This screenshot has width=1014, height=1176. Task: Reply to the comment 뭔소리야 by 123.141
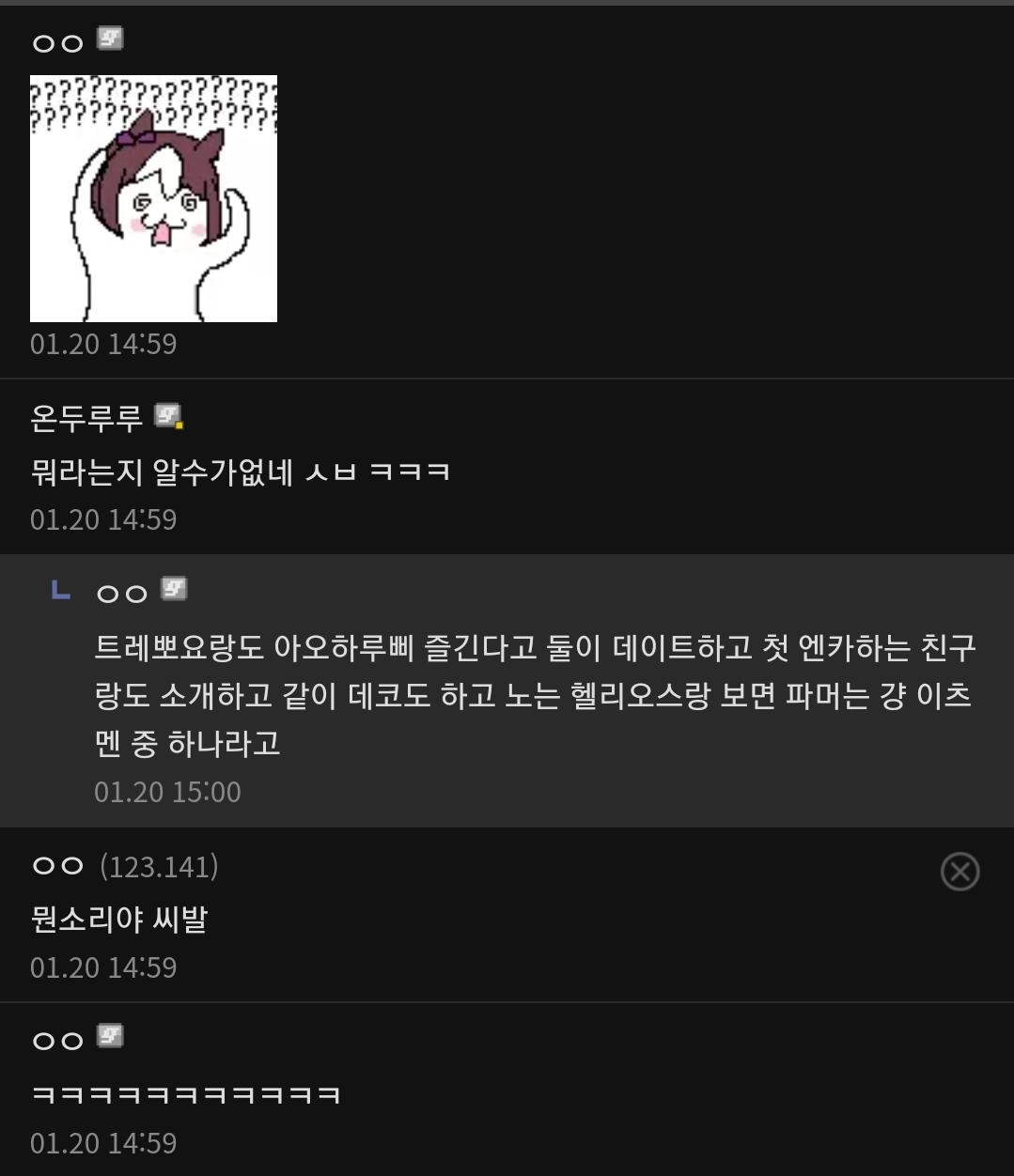point(119,919)
